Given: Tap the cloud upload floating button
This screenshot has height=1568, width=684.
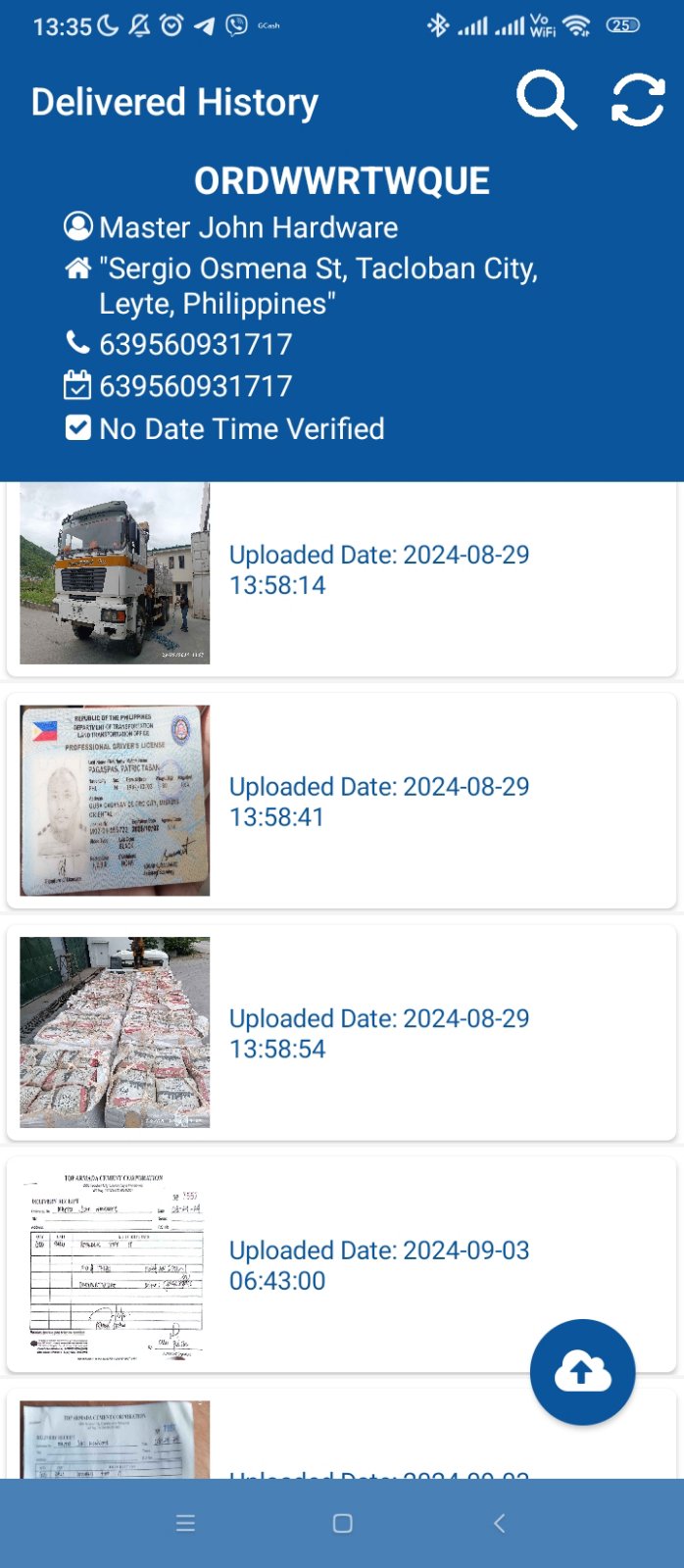Looking at the screenshot, I should [583, 1371].
